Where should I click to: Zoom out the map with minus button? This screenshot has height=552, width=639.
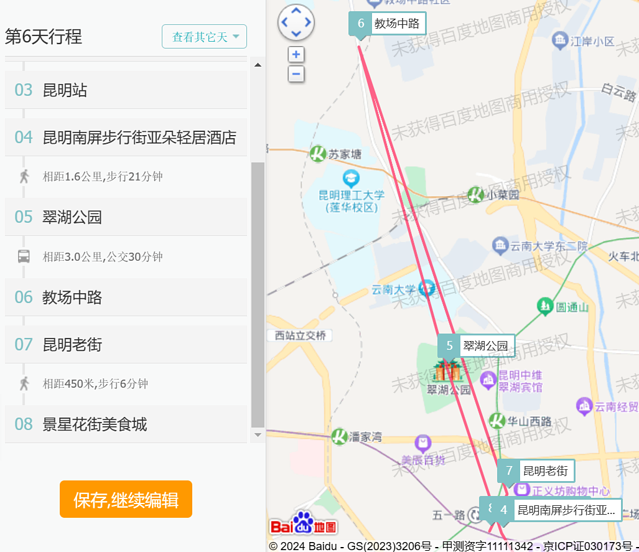pyautogui.click(x=296, y=74)
